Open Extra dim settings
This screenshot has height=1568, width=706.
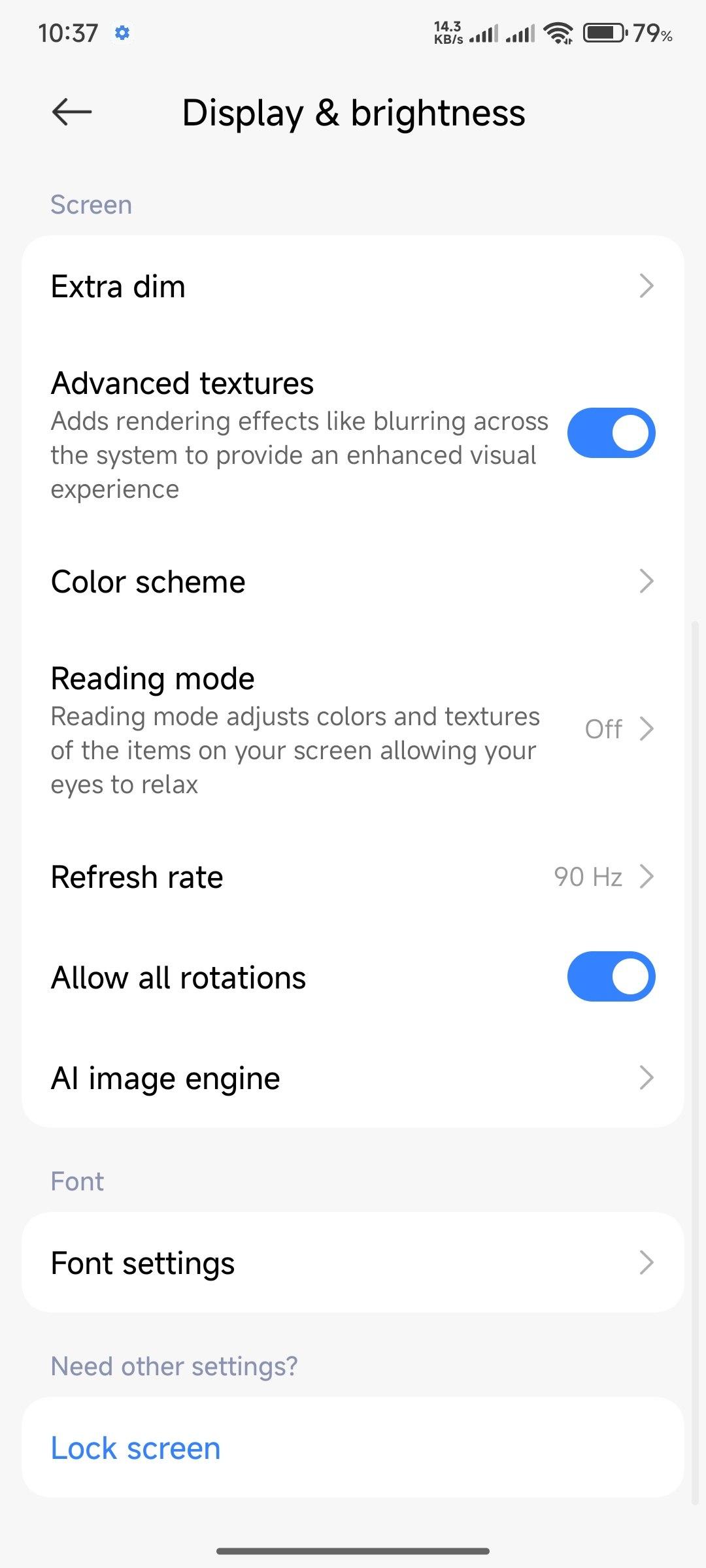[353, 286]
